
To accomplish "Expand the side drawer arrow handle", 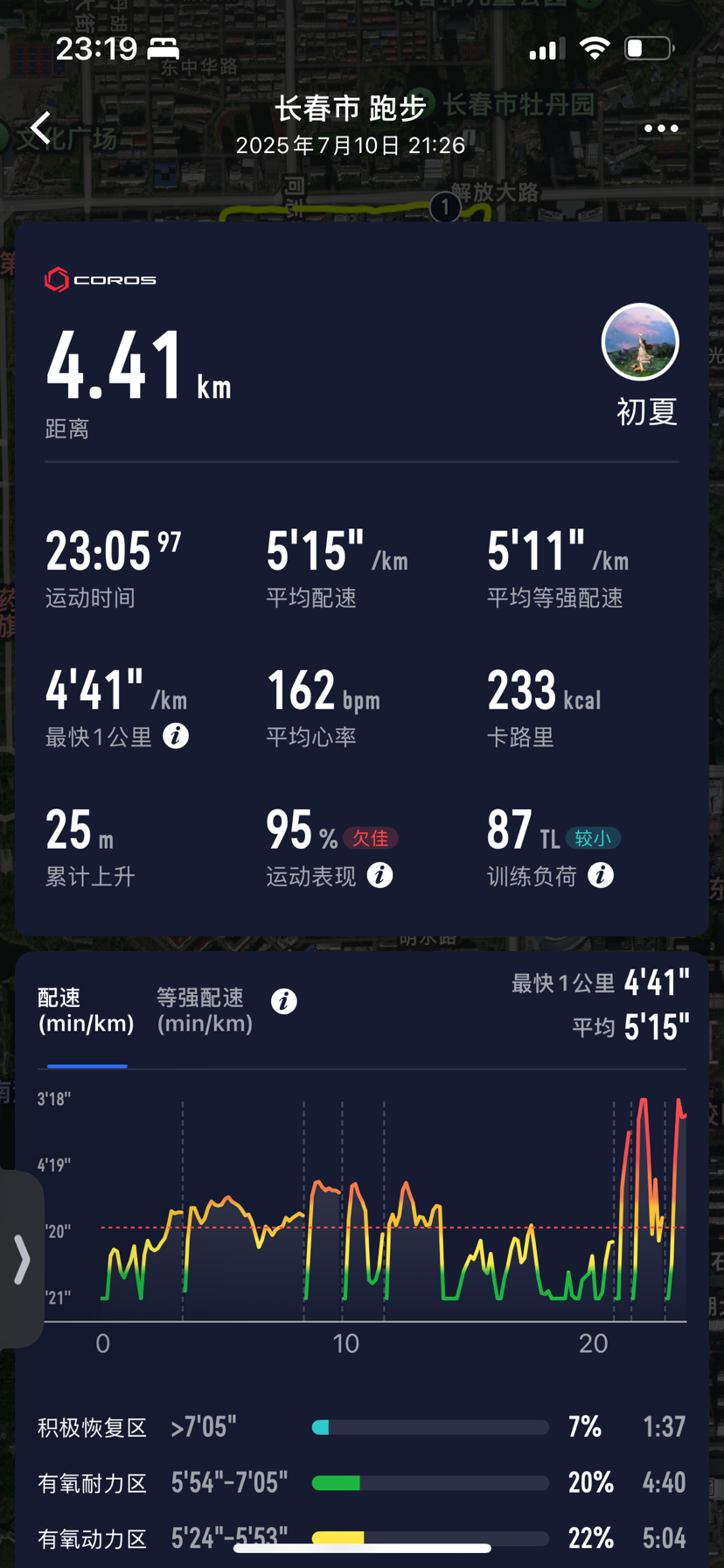I will click(21, 1259).
